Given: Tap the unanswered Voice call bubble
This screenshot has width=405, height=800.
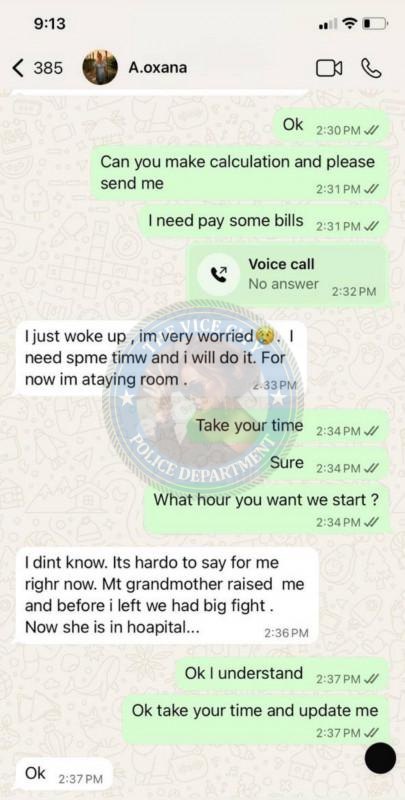Looking at the screenshot, I should [x=288, y=274].
